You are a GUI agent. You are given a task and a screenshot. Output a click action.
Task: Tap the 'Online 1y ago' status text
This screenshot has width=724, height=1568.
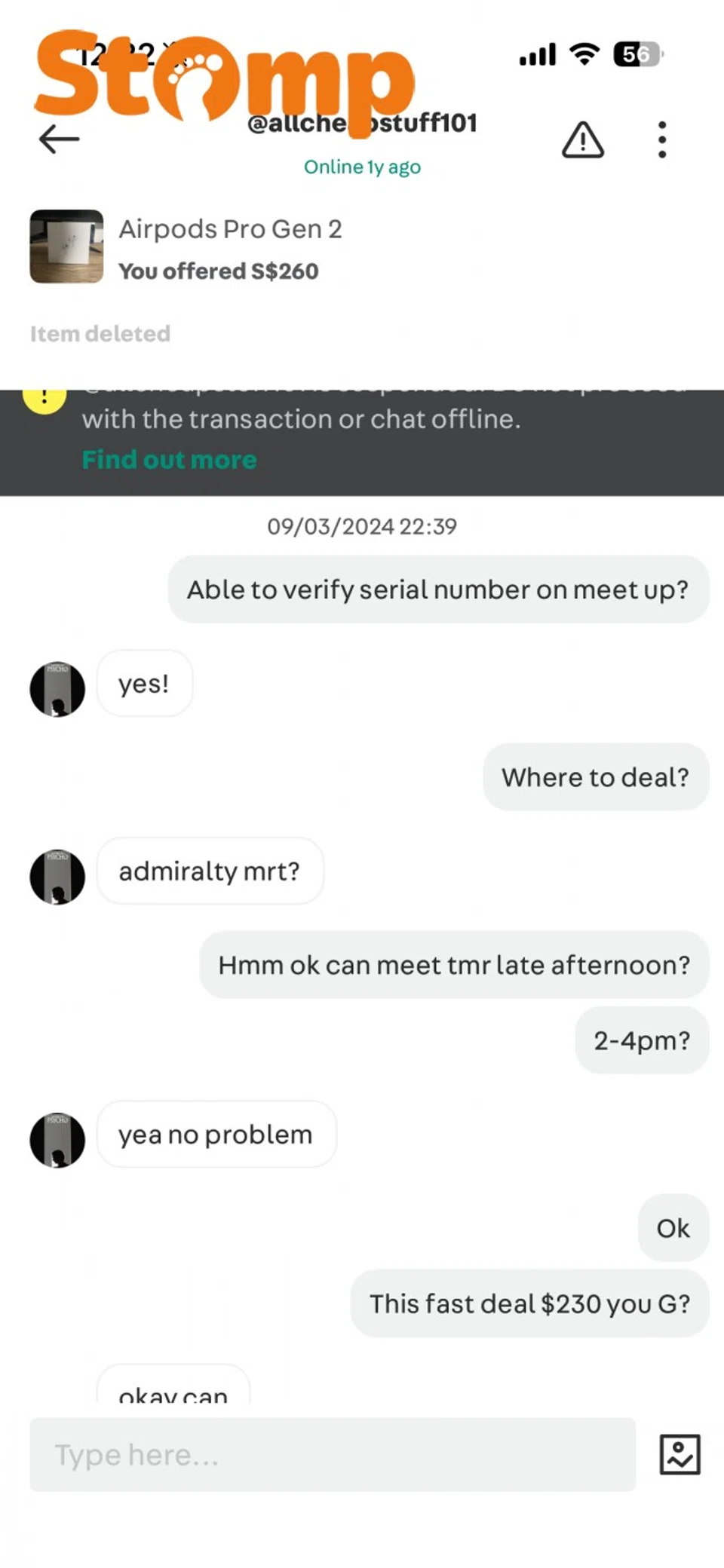tap(362, 167)
